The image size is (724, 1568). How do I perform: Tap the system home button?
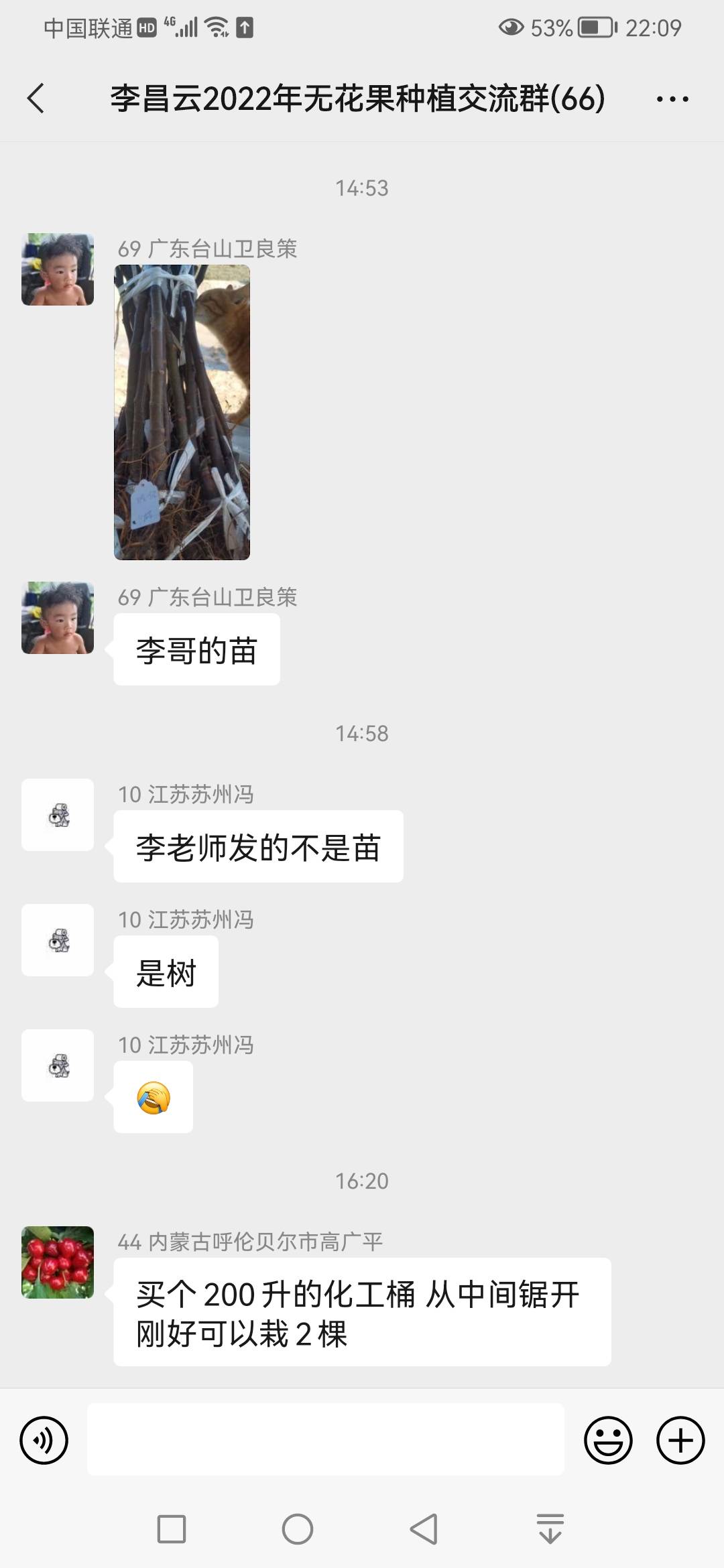coord(298,1530)
